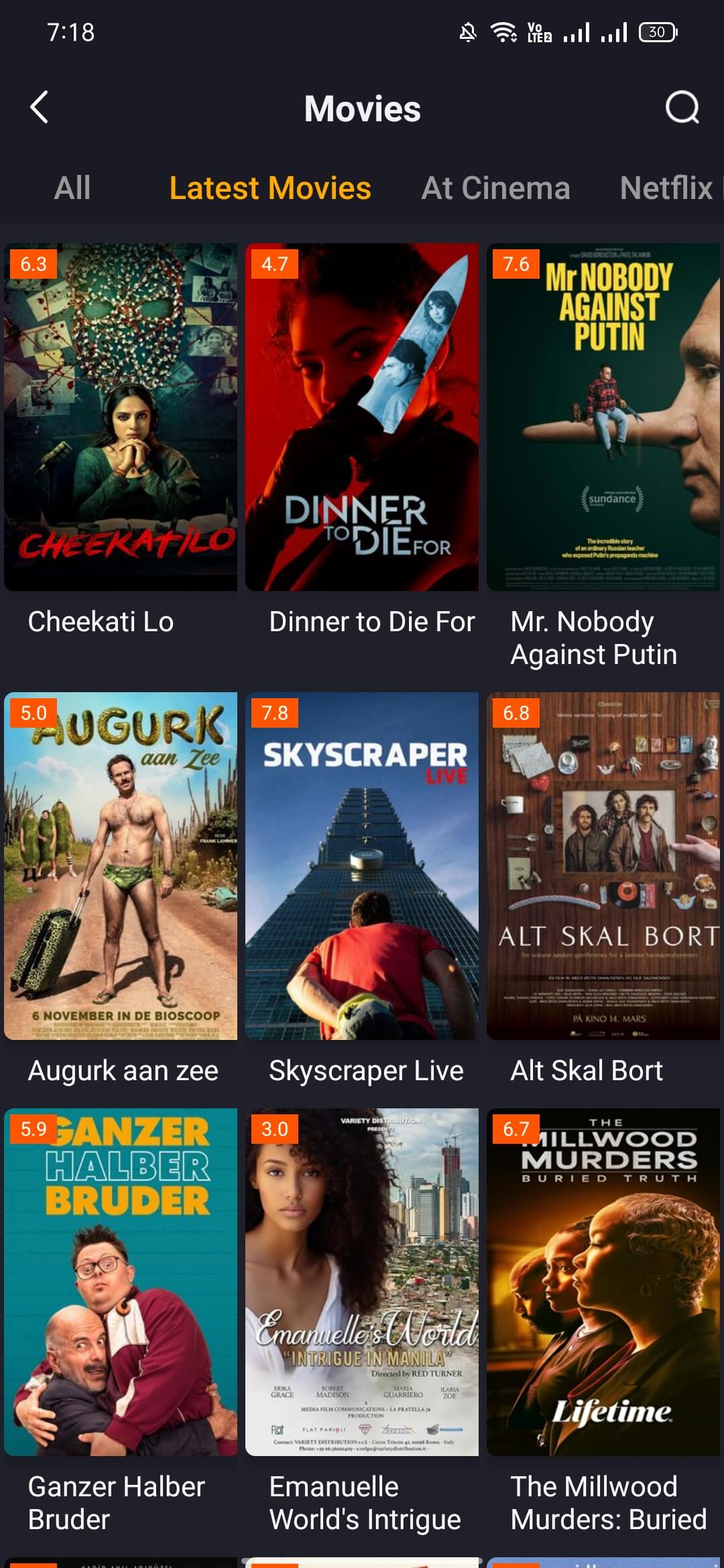
Task: Open The Millwood Murders movie
Action: (x=603, y=1281)
